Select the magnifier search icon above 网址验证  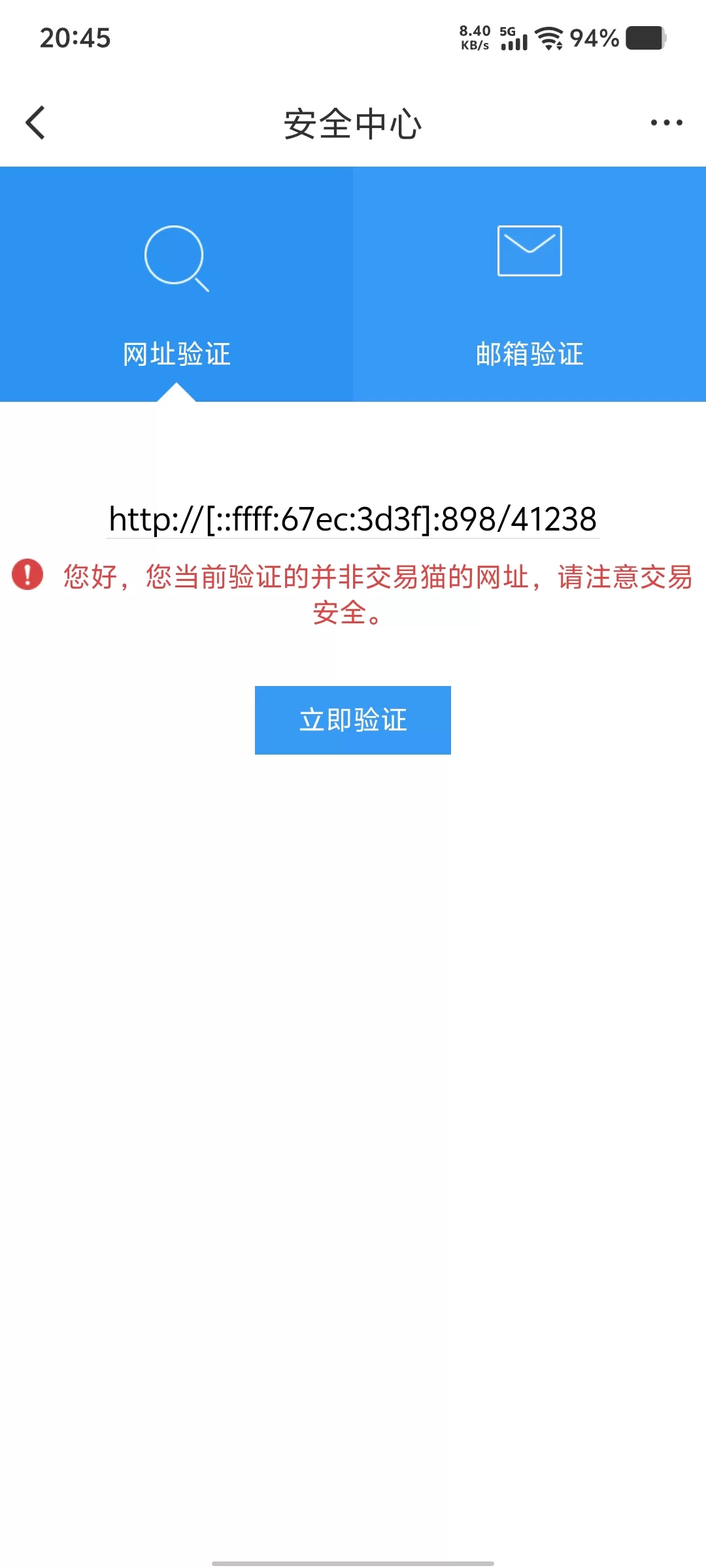pos(176,256)
